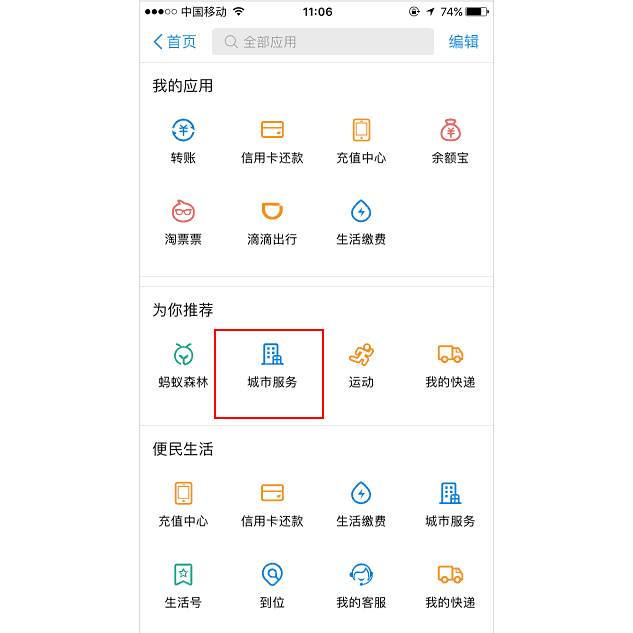This screenshot has width=633, height=633.
Task: Open 充值中心 under 我的应用
Action: (x=361, y=140)
